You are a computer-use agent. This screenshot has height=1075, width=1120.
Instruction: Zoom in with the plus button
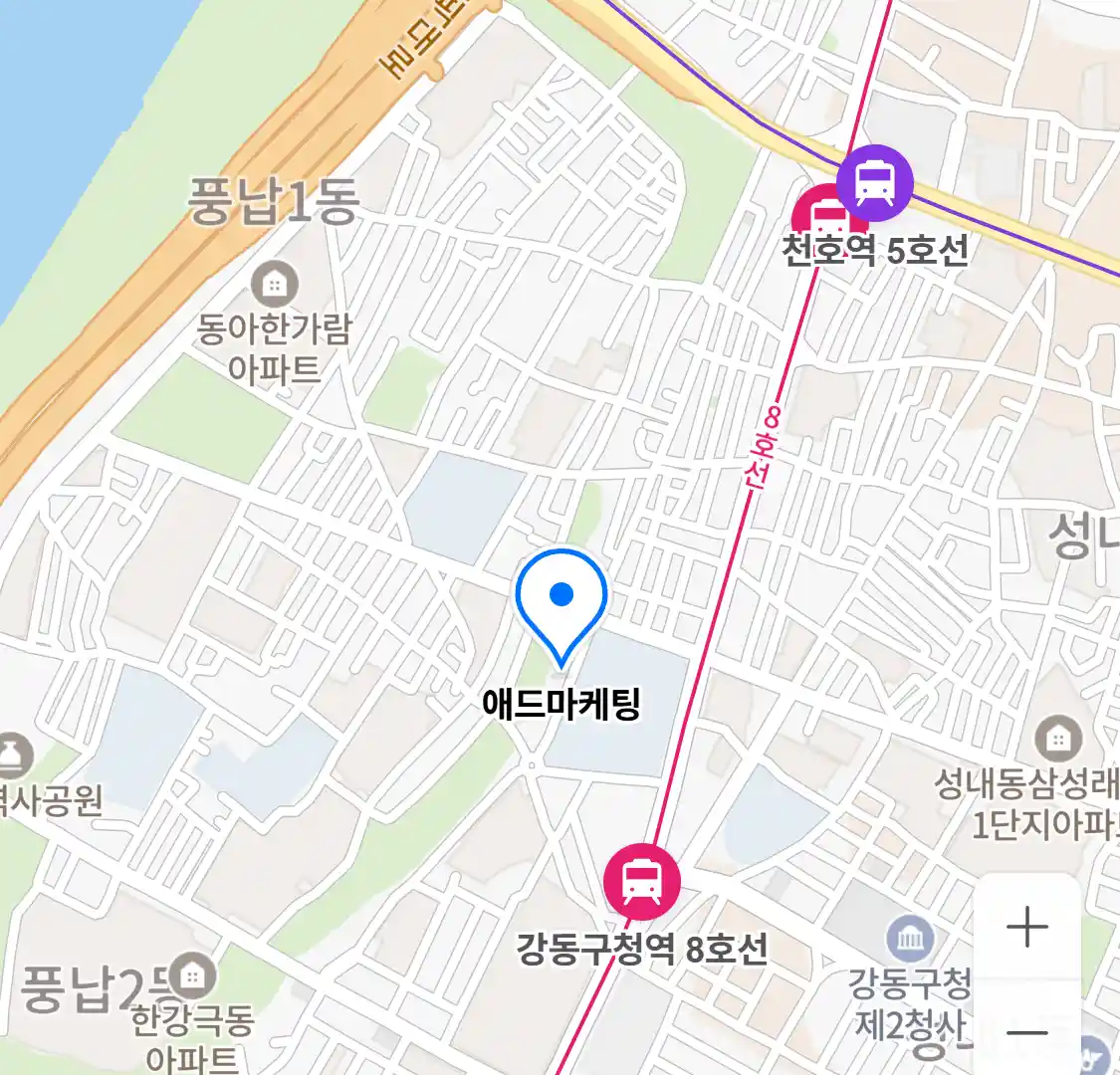[1026, 927]
